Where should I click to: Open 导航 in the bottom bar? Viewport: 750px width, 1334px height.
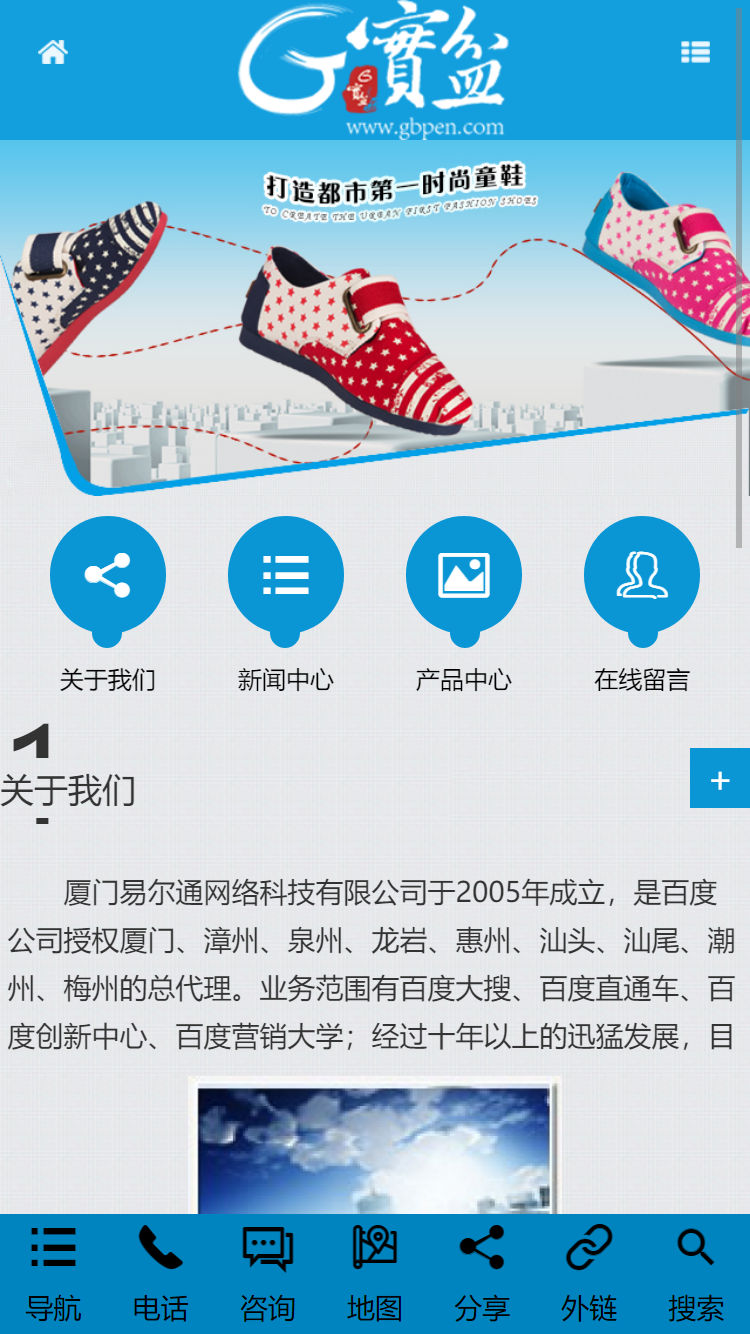[x=53, y=1272]
